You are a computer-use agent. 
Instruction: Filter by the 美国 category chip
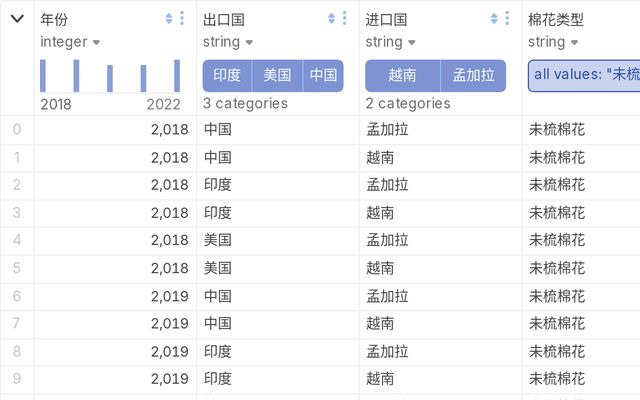277,75
